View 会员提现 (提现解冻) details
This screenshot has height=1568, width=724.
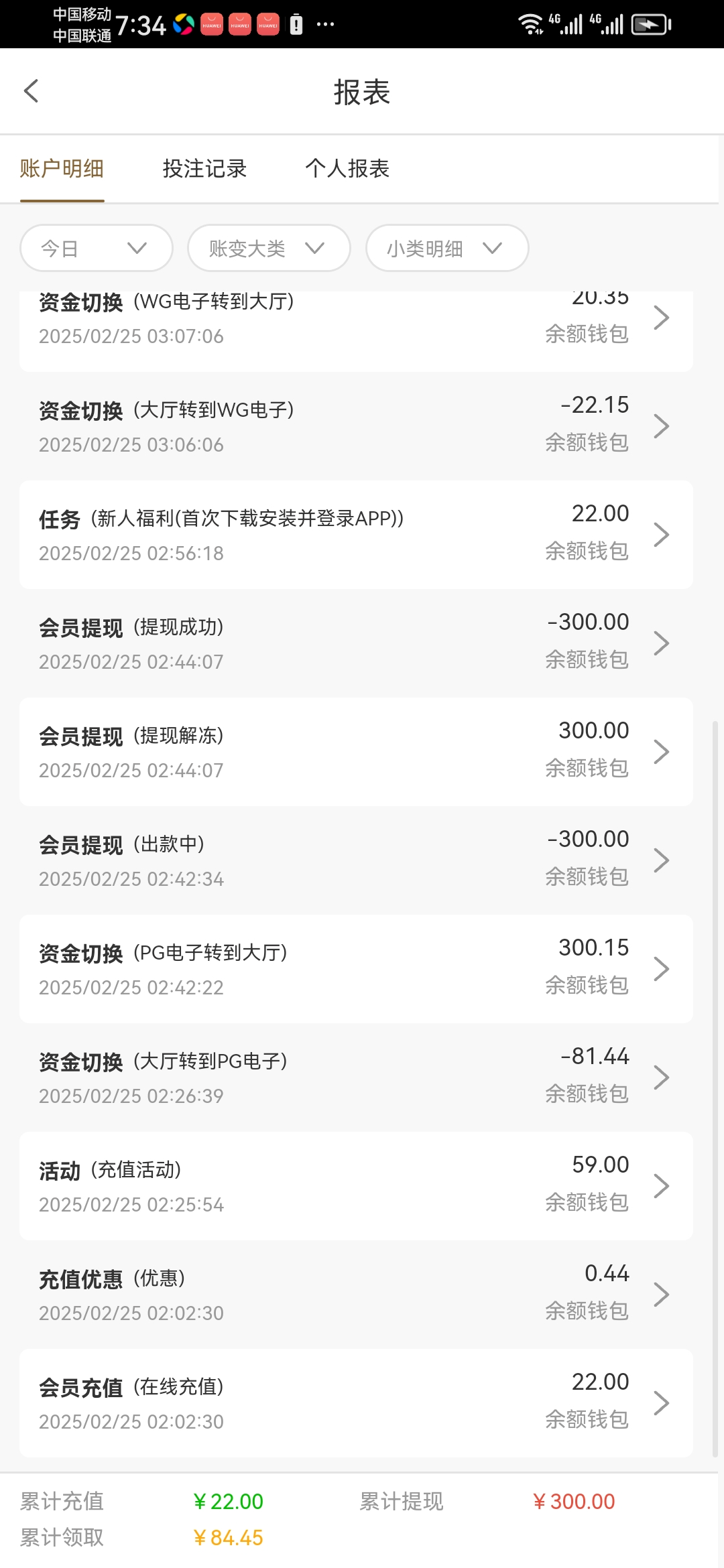(355, 752)
